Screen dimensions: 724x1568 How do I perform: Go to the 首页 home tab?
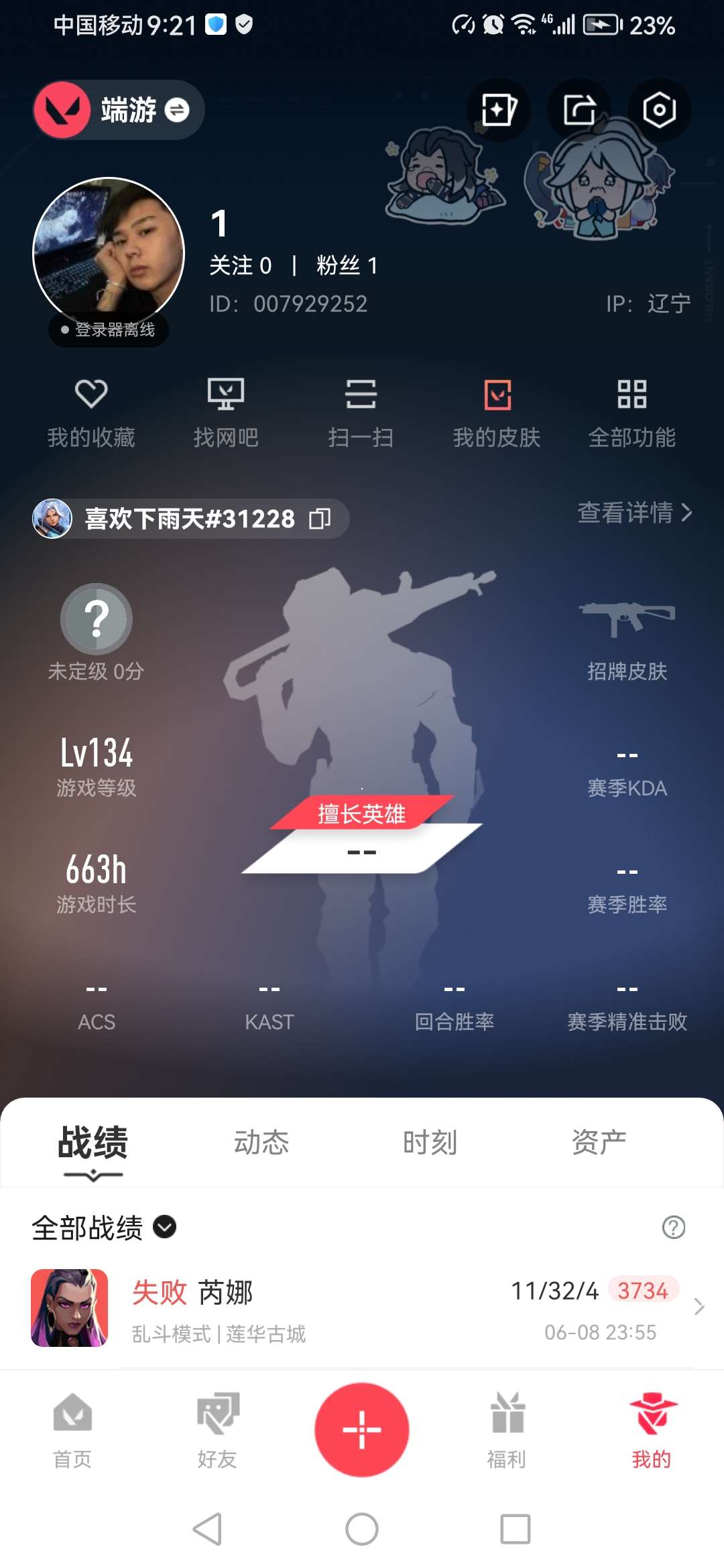pos(72,1429)
